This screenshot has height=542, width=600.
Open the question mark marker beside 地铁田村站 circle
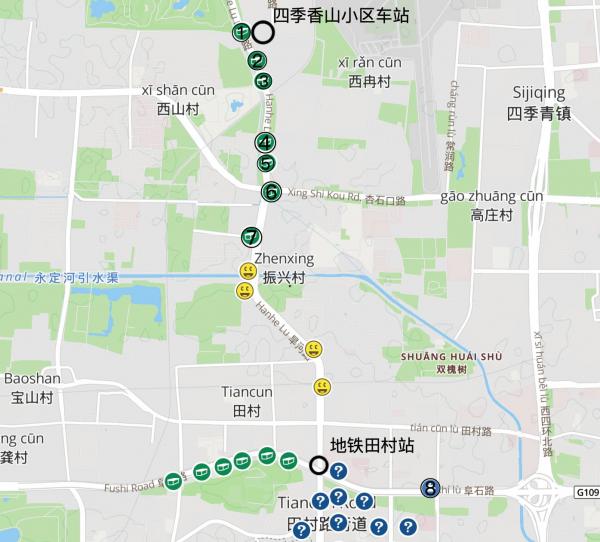(x=338, y=471)
